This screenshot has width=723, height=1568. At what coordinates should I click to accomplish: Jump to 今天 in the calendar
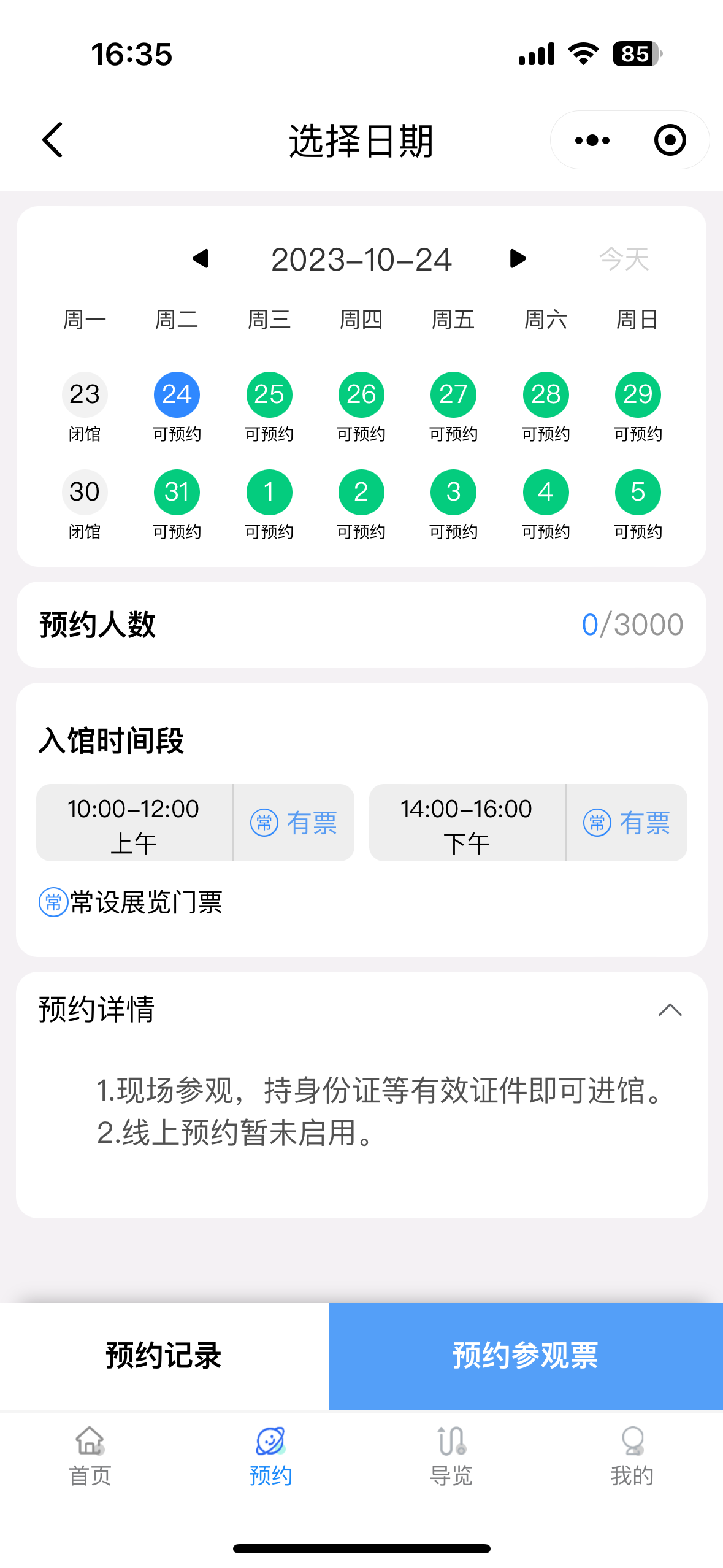[x=624, y=259]
